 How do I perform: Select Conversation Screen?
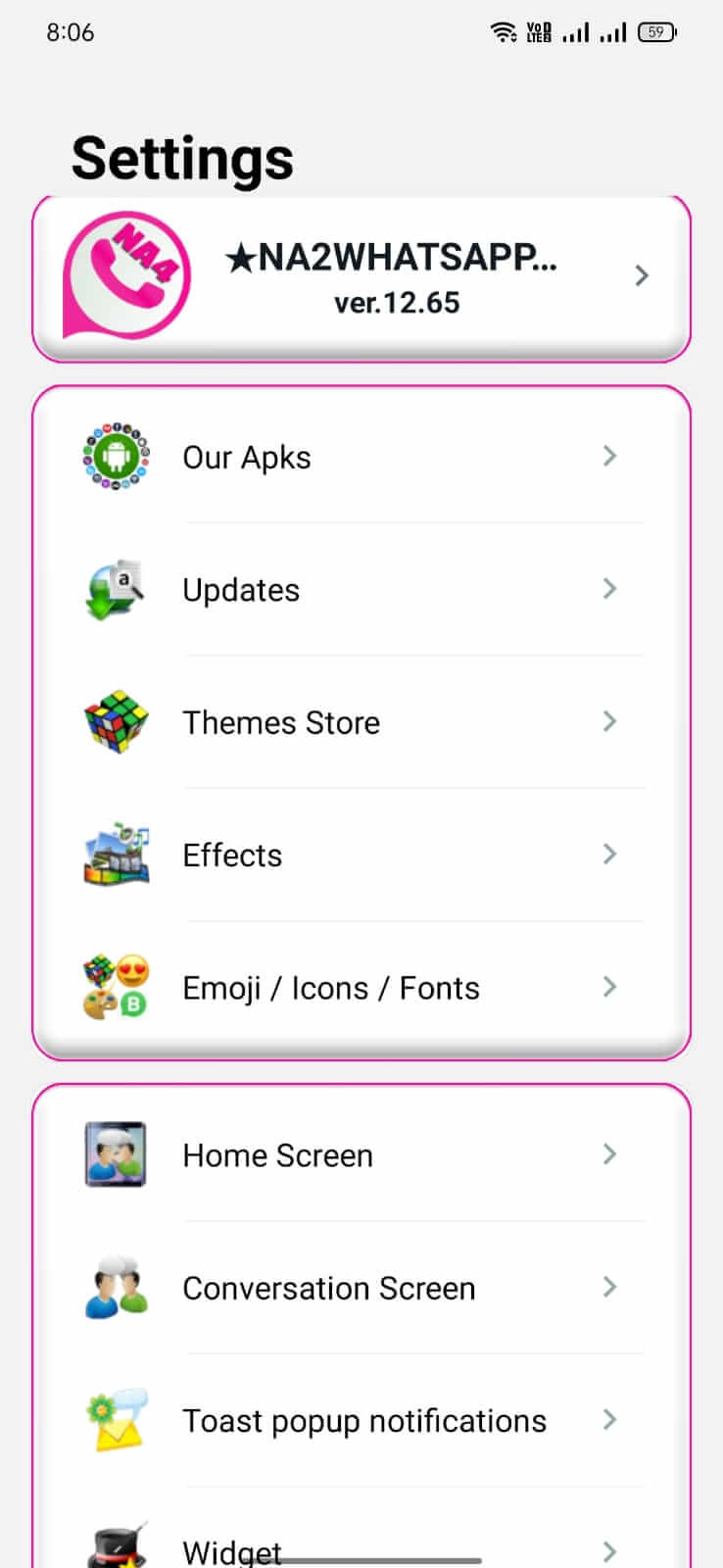pyautogui.click(x=361, y=1288)
